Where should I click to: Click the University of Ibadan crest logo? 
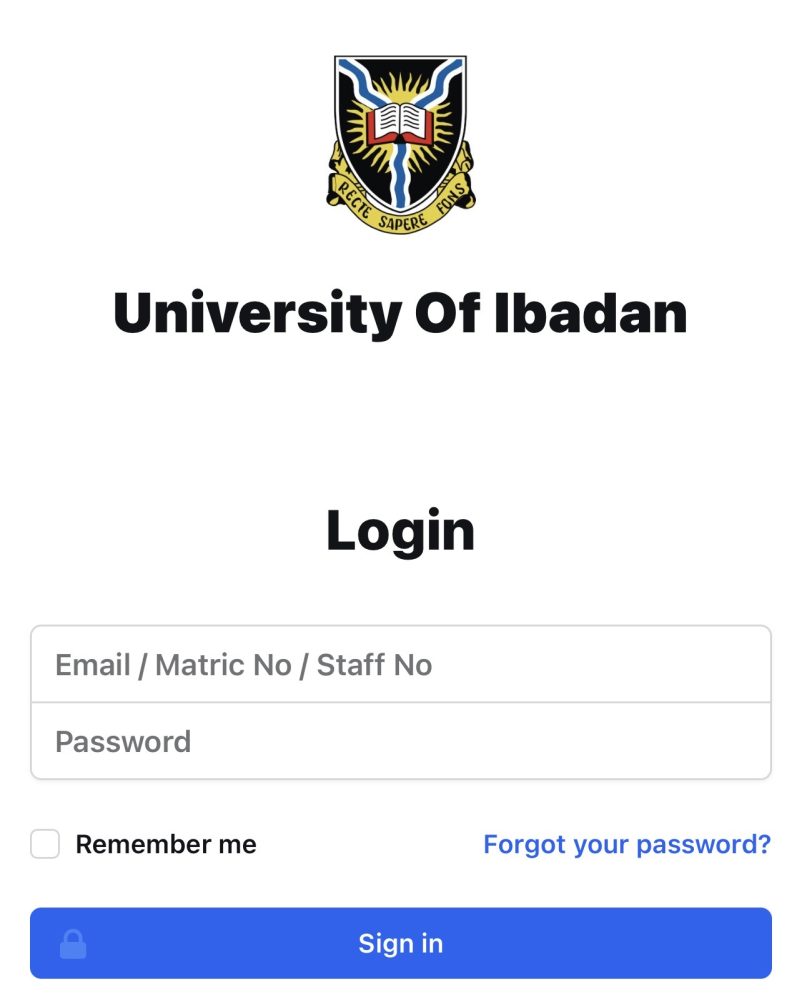pos(400,140)
